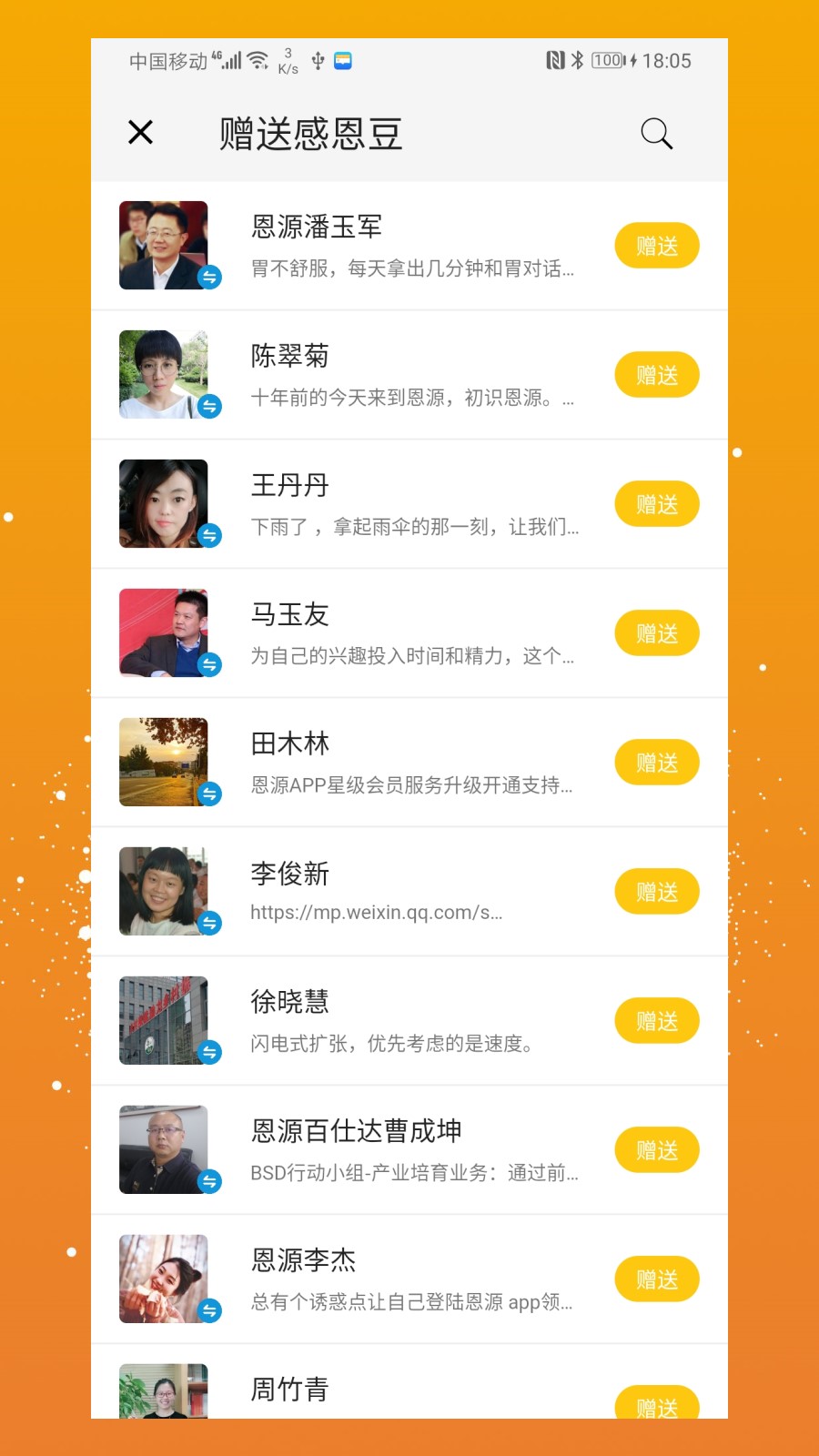View 恩源李杰's avatar

coord(164,1279)
